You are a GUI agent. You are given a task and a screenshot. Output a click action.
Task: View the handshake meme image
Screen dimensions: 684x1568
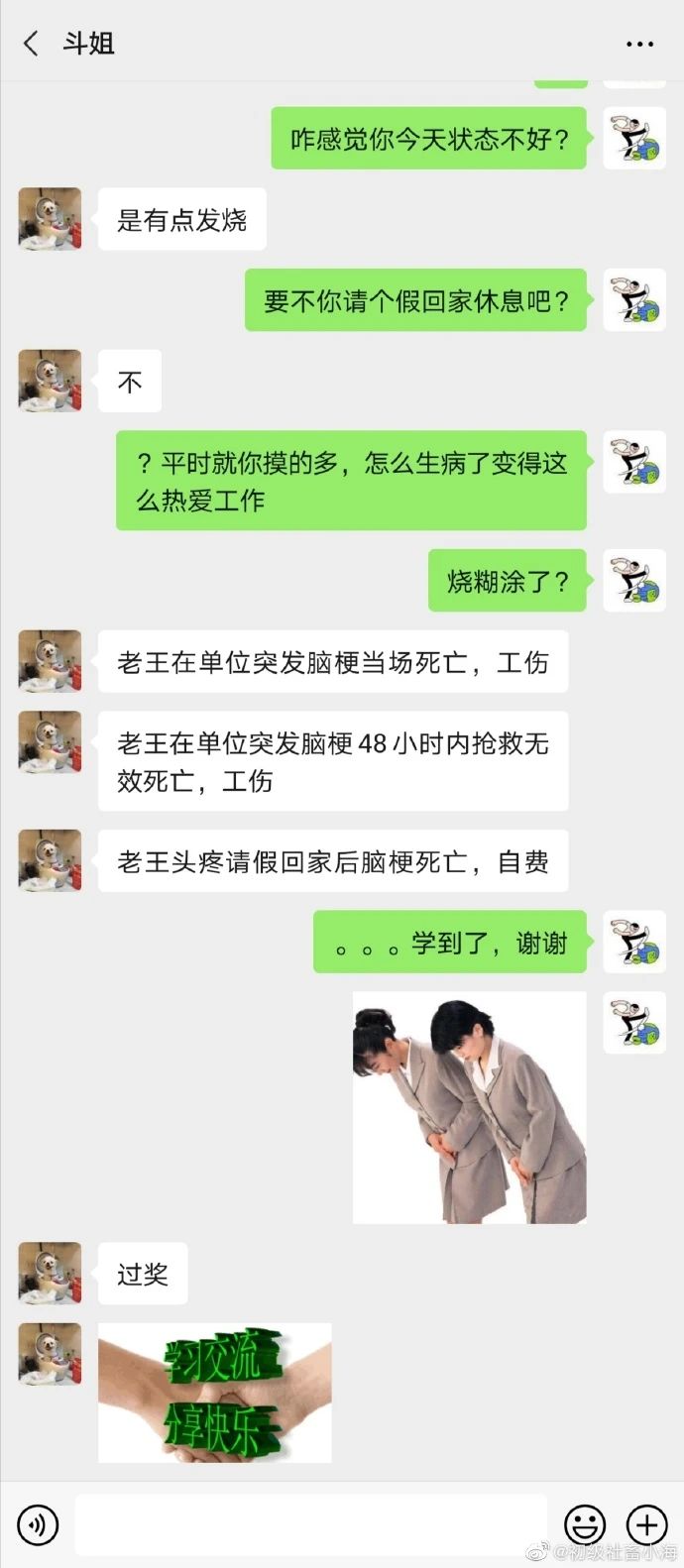point(214,1393)
